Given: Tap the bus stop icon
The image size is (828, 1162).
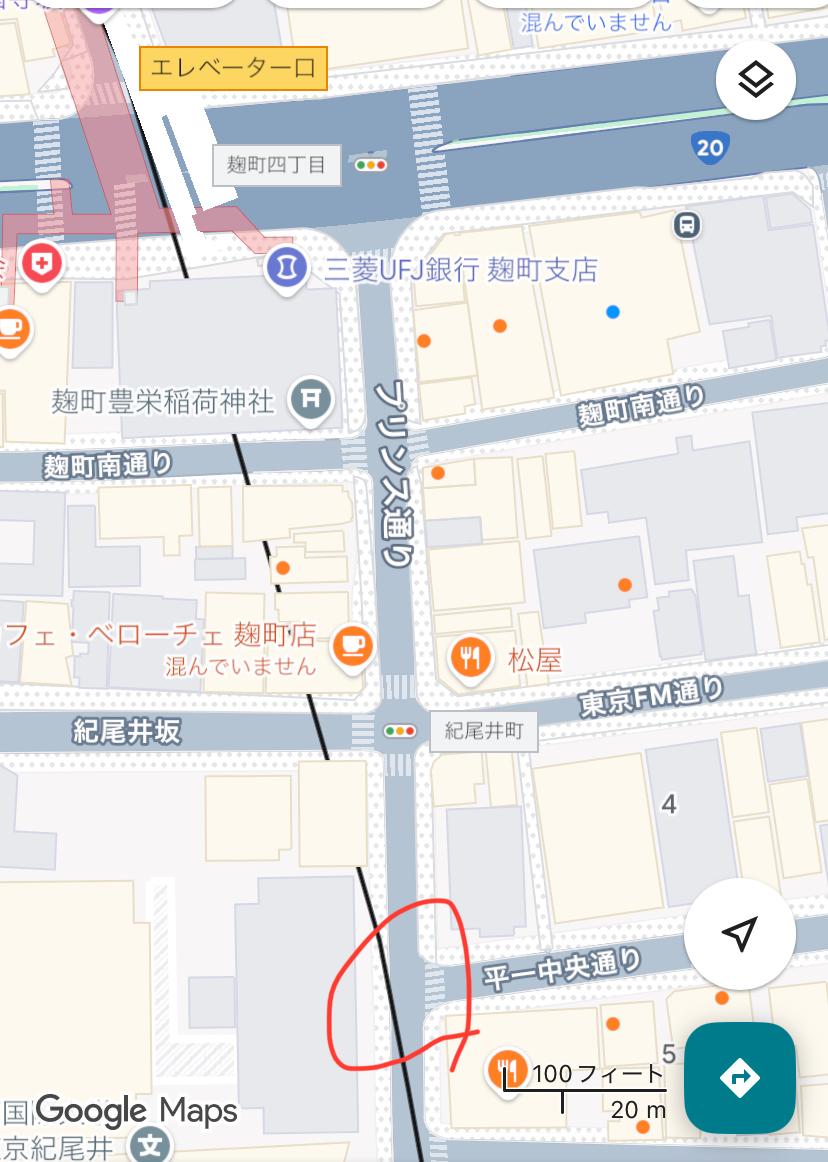Looking at the screenshot, I should point(687,224).
